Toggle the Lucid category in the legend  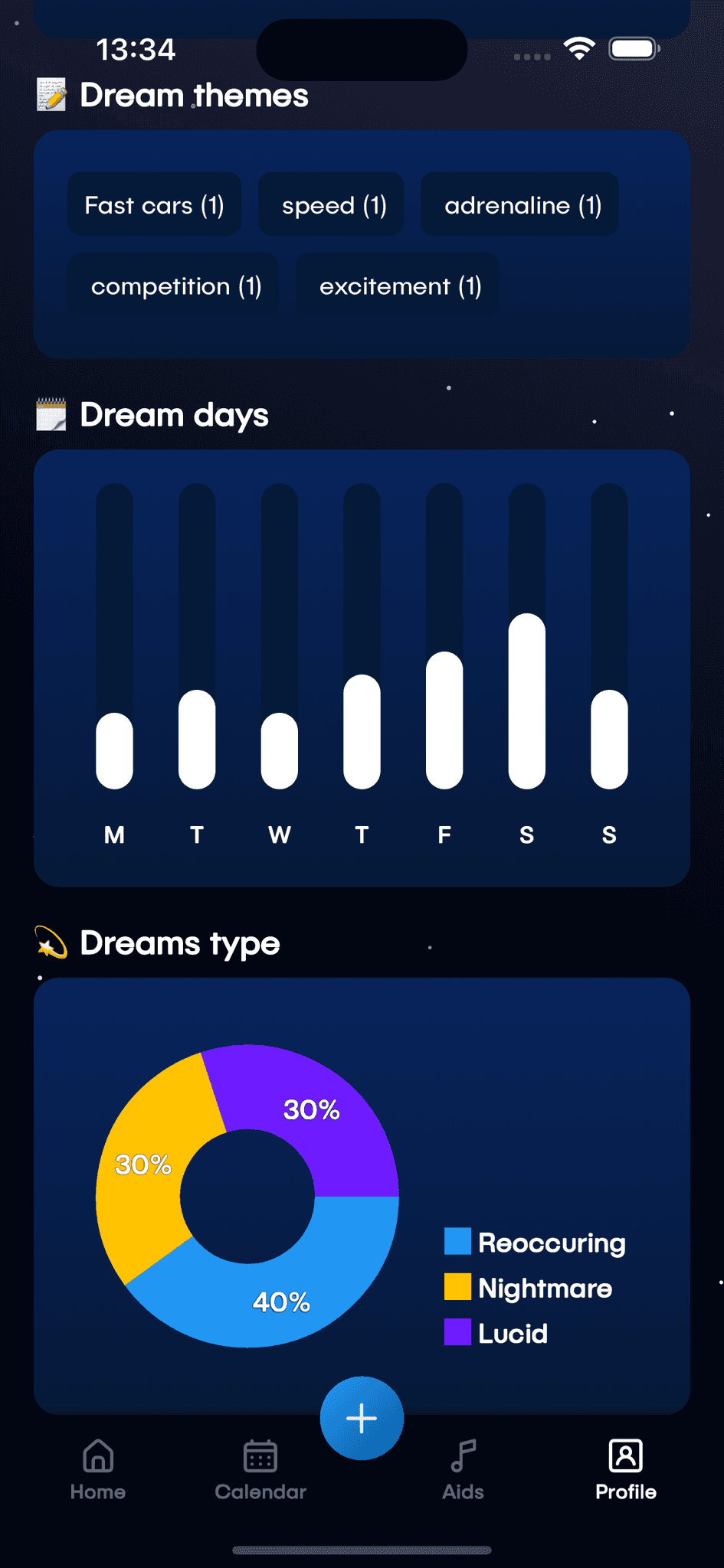tap(496, 1333)
